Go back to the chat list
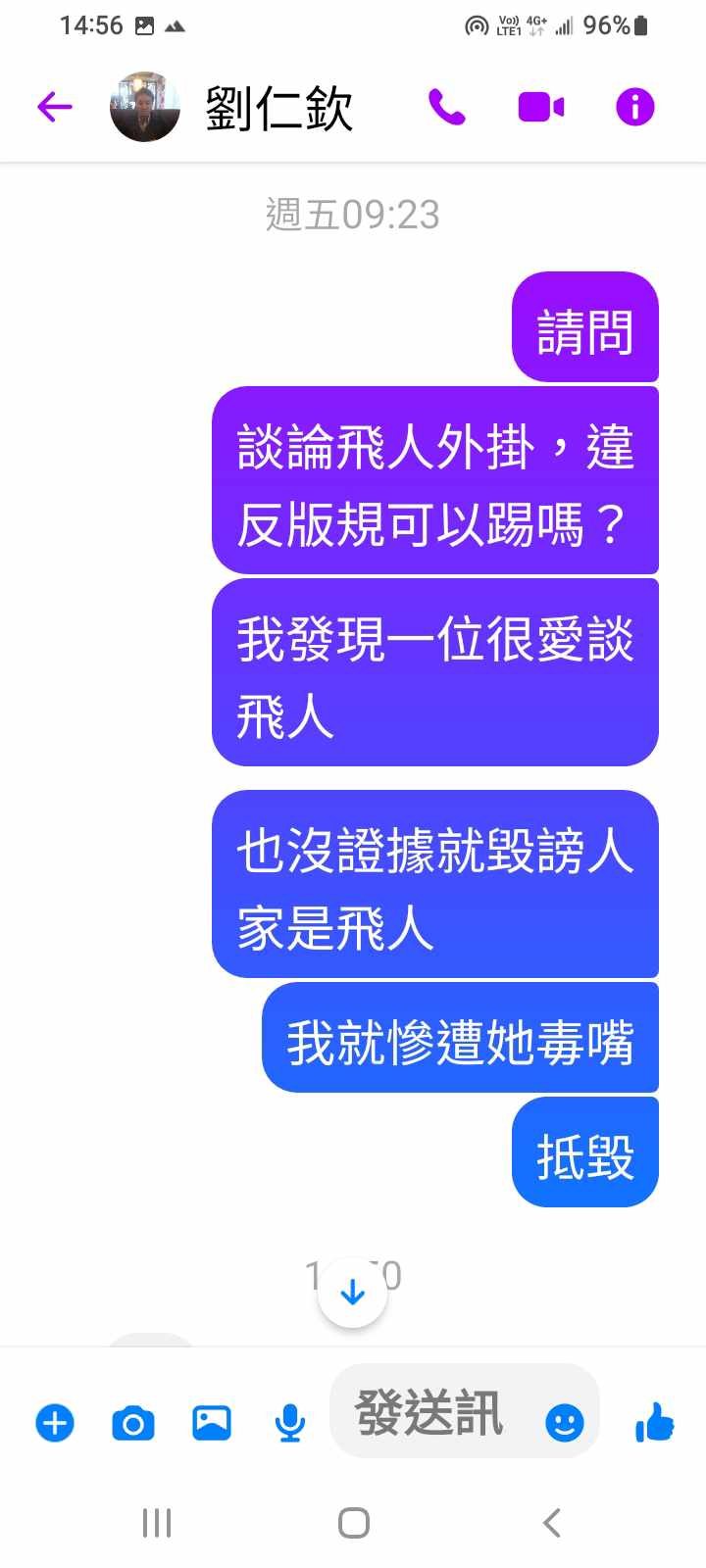706x1568 pixels. click(55, 107)
